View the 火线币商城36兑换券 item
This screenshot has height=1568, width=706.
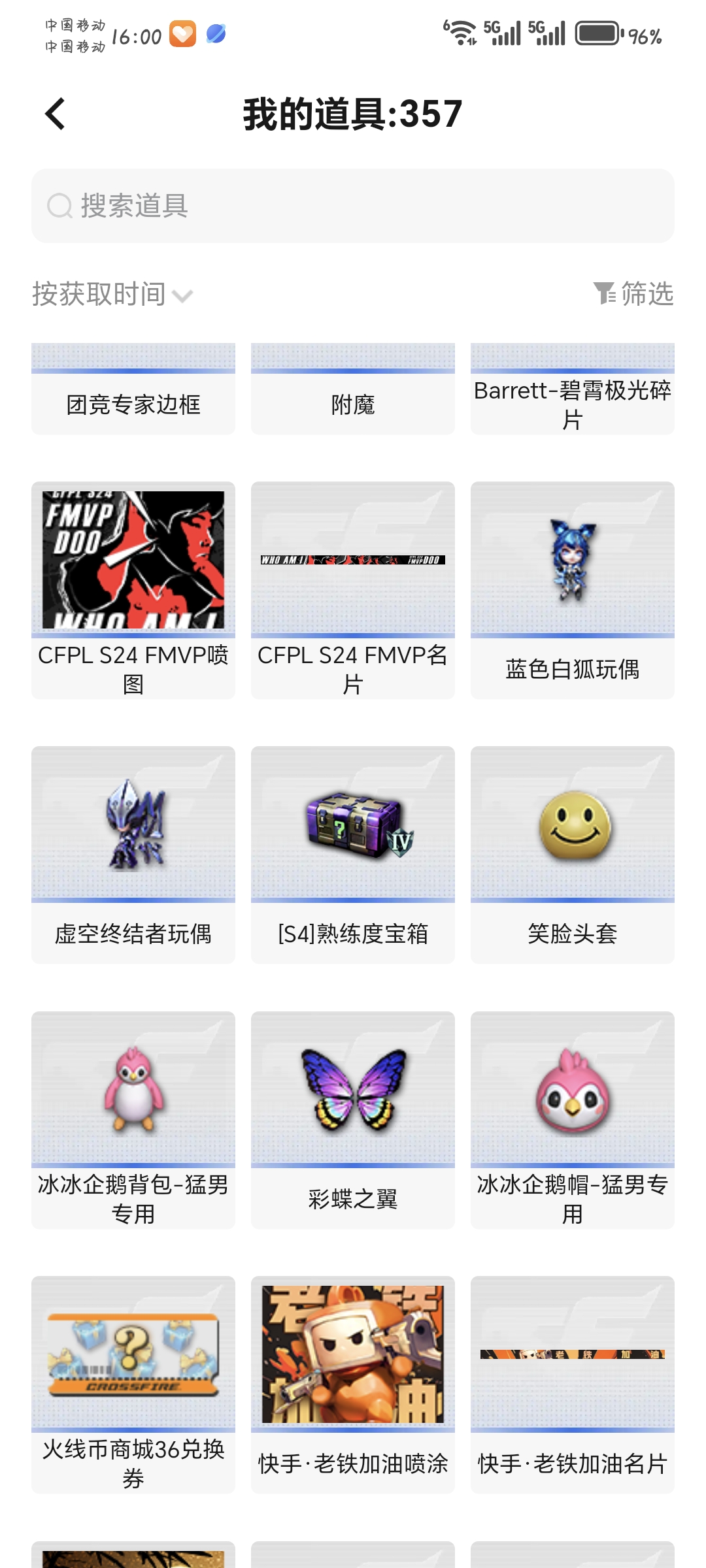click(x=133, y=1384)
